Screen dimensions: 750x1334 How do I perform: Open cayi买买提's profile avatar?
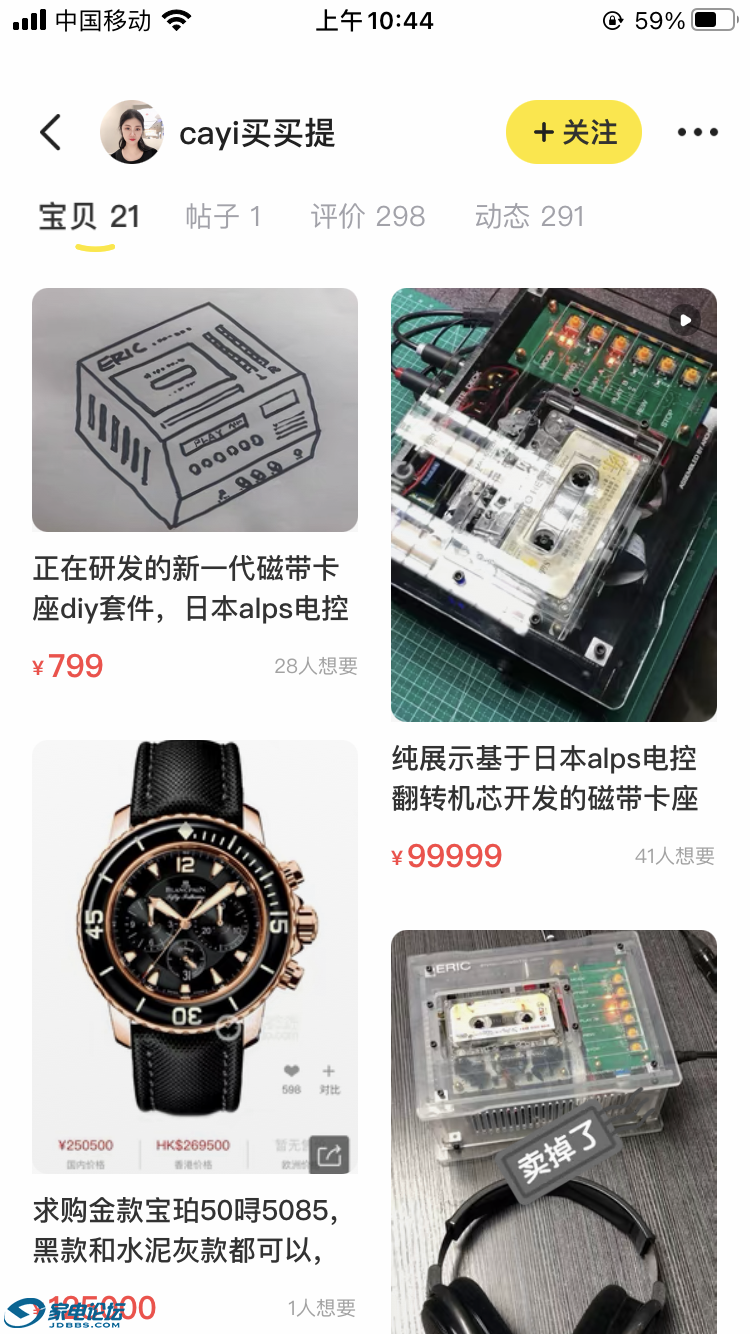pos(132,132)
